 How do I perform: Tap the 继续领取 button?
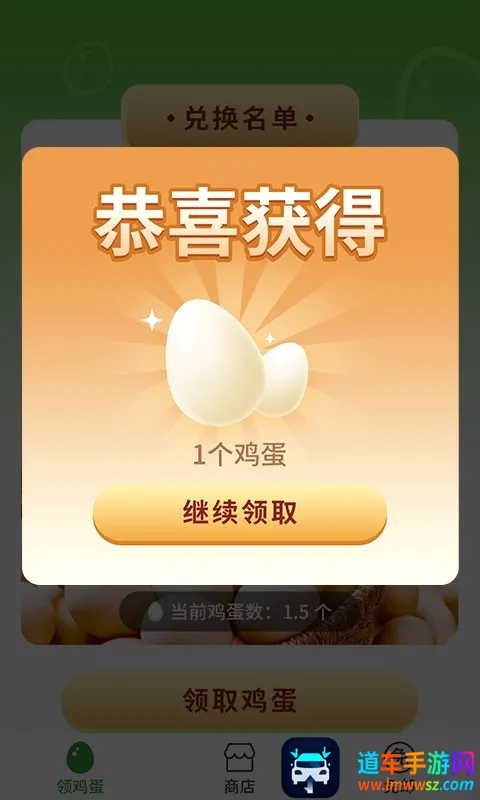pyautogui.click(x=239, y=514)
